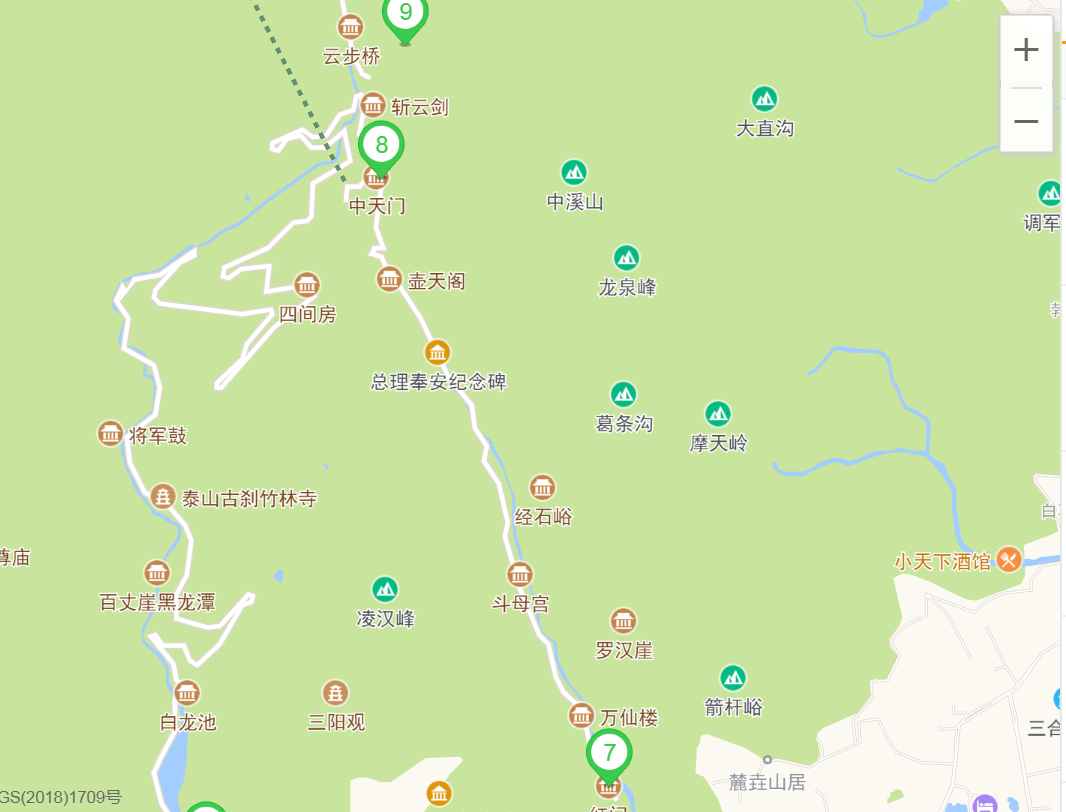
Task: Tap the 百丈崖黑龙潭 attraction
Action: [157, 574]
